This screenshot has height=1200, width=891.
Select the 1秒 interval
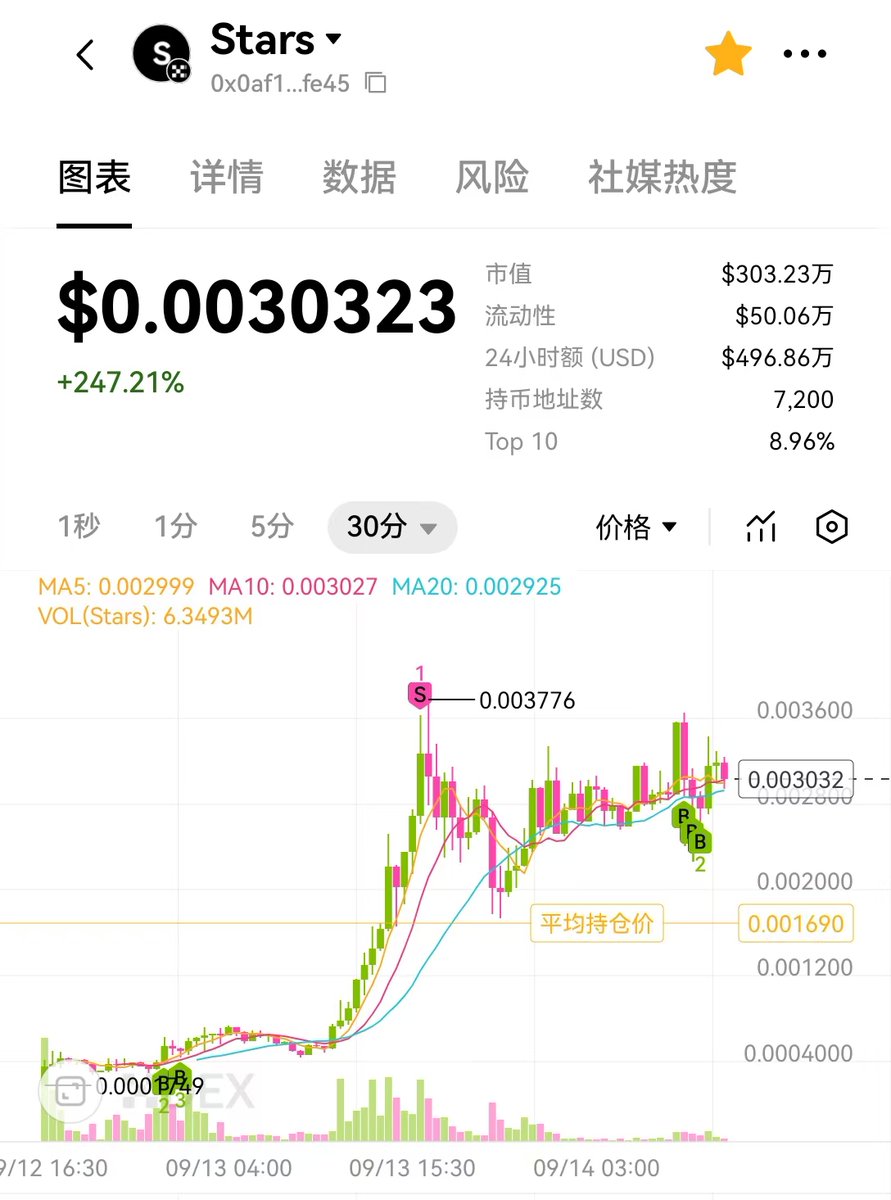pos(79,526)
